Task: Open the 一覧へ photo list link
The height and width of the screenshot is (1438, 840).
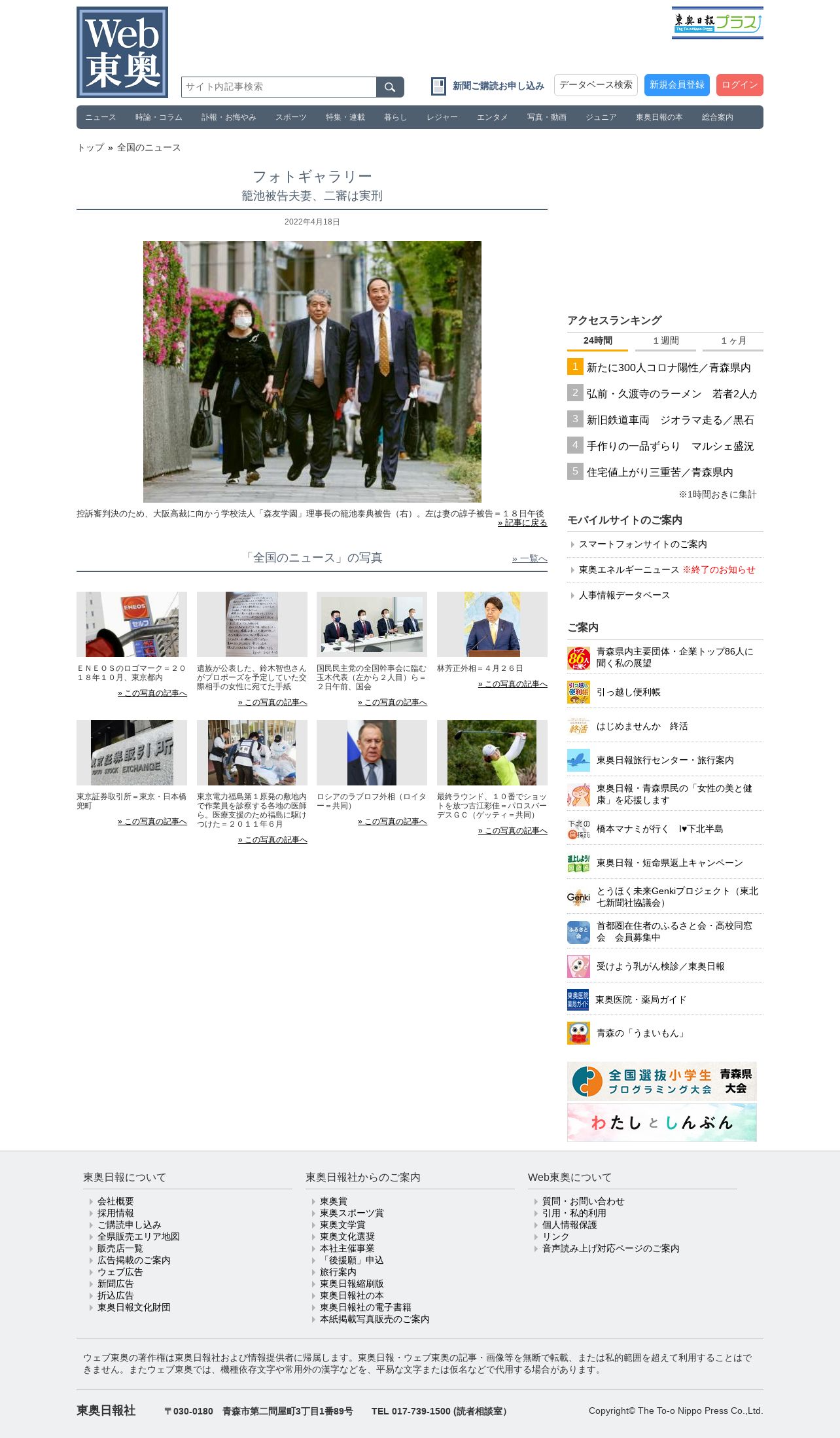Action: [529, 558]
